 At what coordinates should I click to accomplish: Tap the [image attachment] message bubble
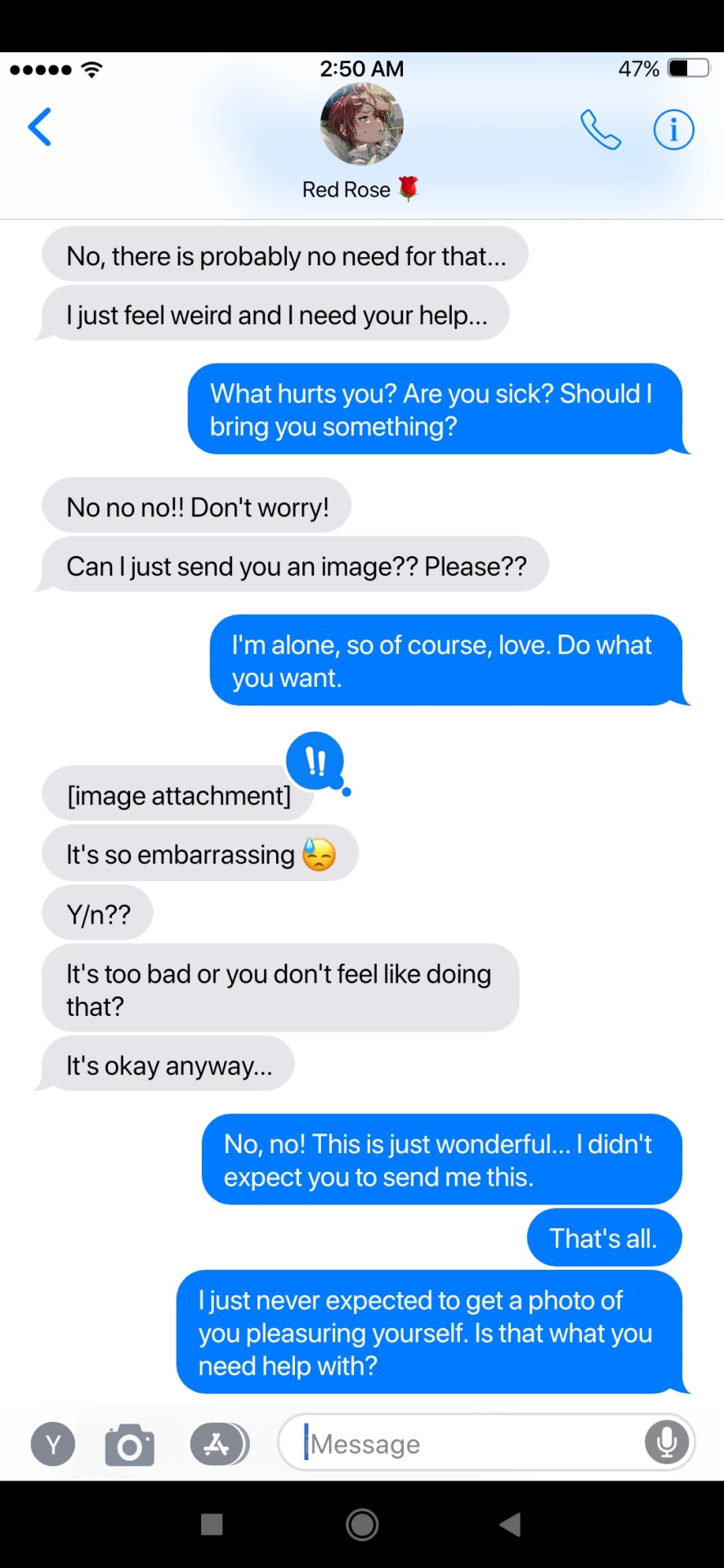click(x=178, y=795)
